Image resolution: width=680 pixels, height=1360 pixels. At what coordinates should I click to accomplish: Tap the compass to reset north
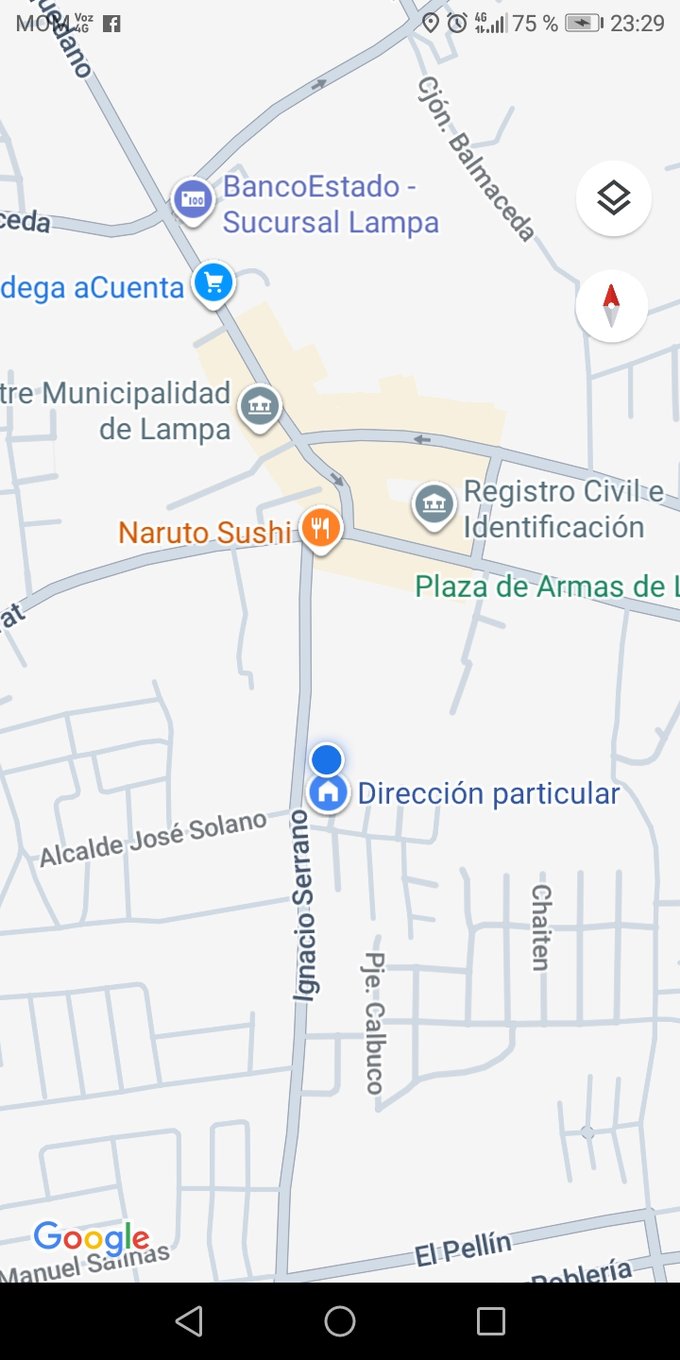[611, 305]
